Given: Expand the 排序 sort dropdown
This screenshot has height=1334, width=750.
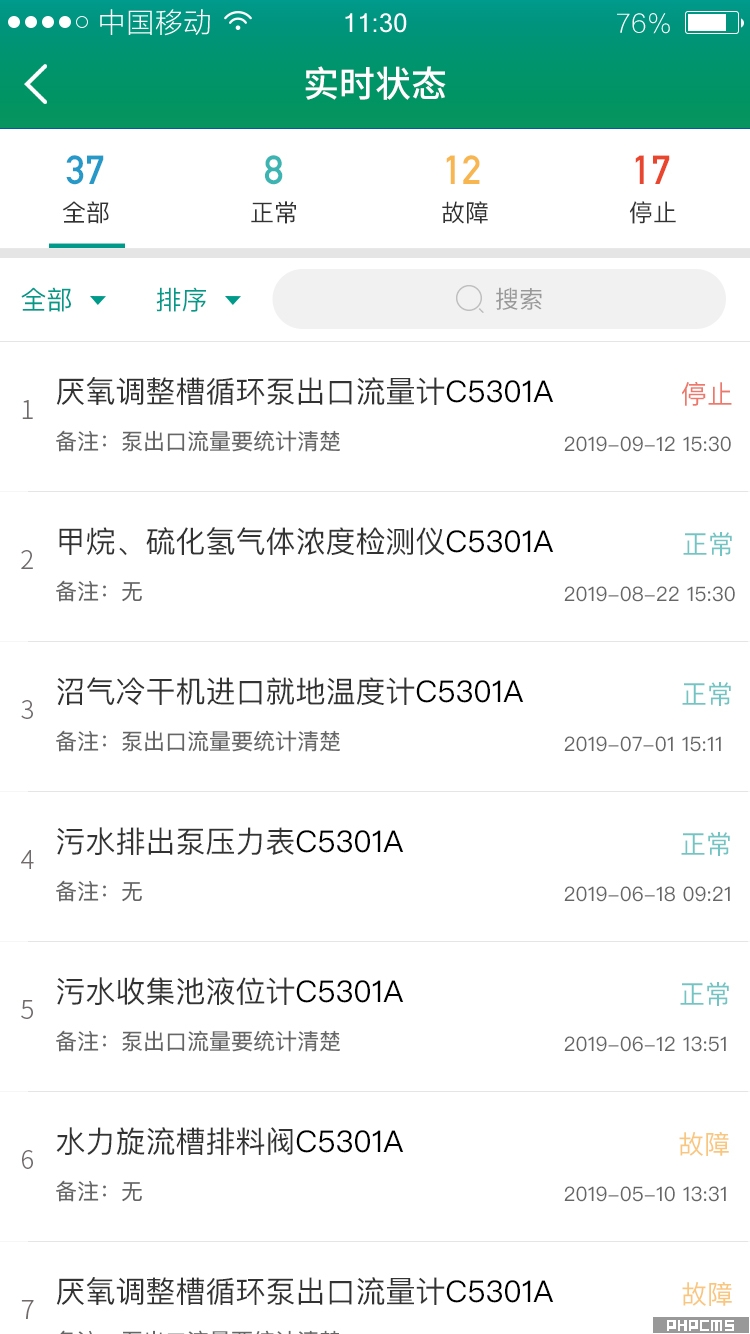Looking at the screenshot, I should tap(198, 300).
